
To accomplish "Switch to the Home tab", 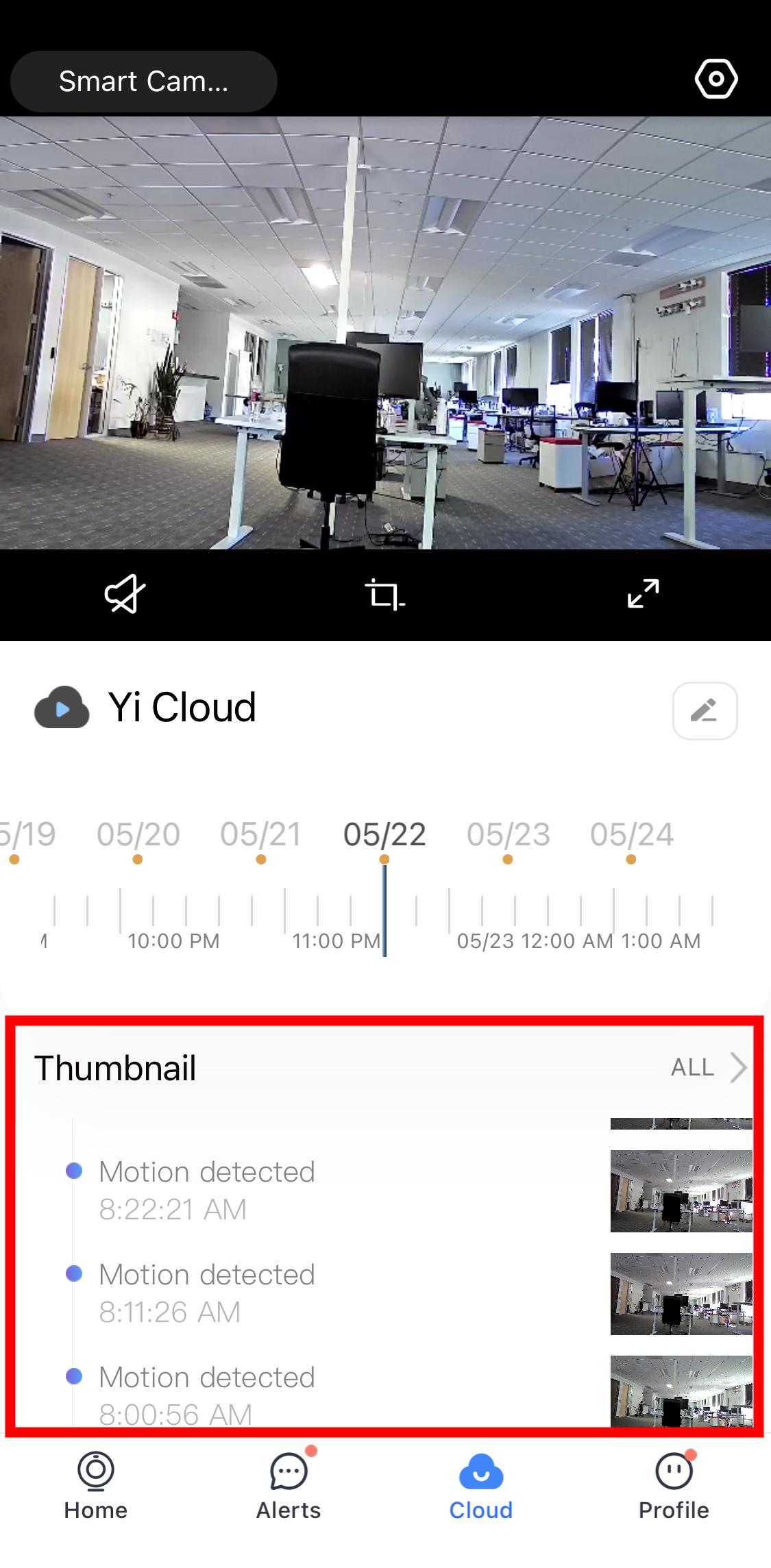I will (96, 1487).
